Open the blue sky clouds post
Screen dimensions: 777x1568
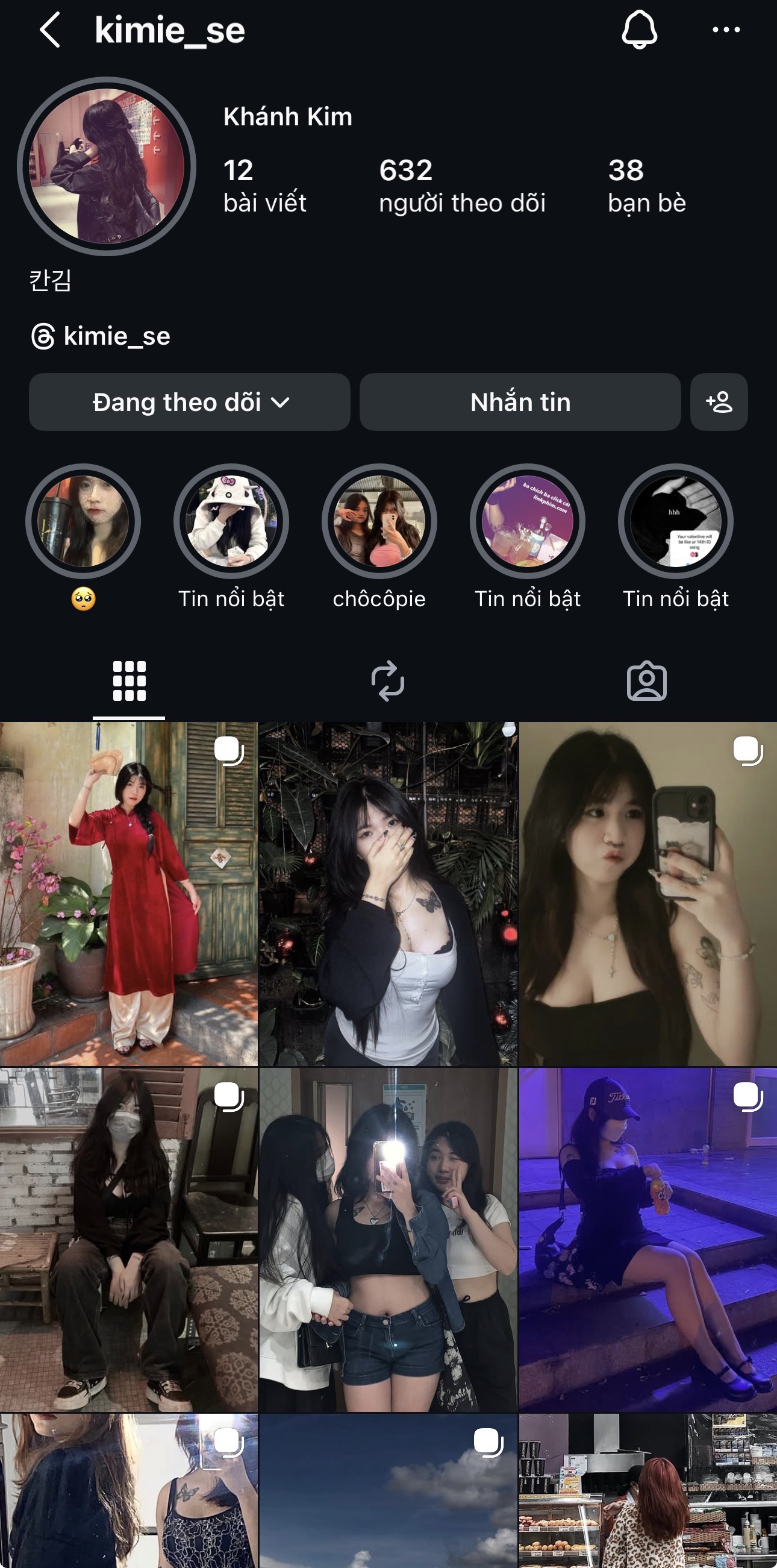(x=388, y=1491)
